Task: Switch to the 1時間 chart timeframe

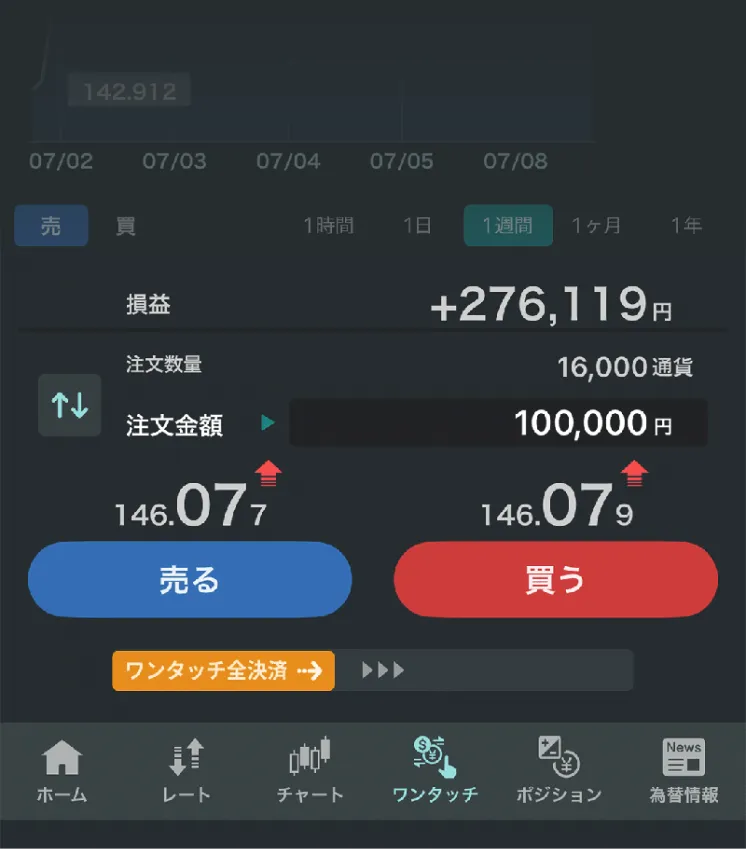Action: click(331, 225)
